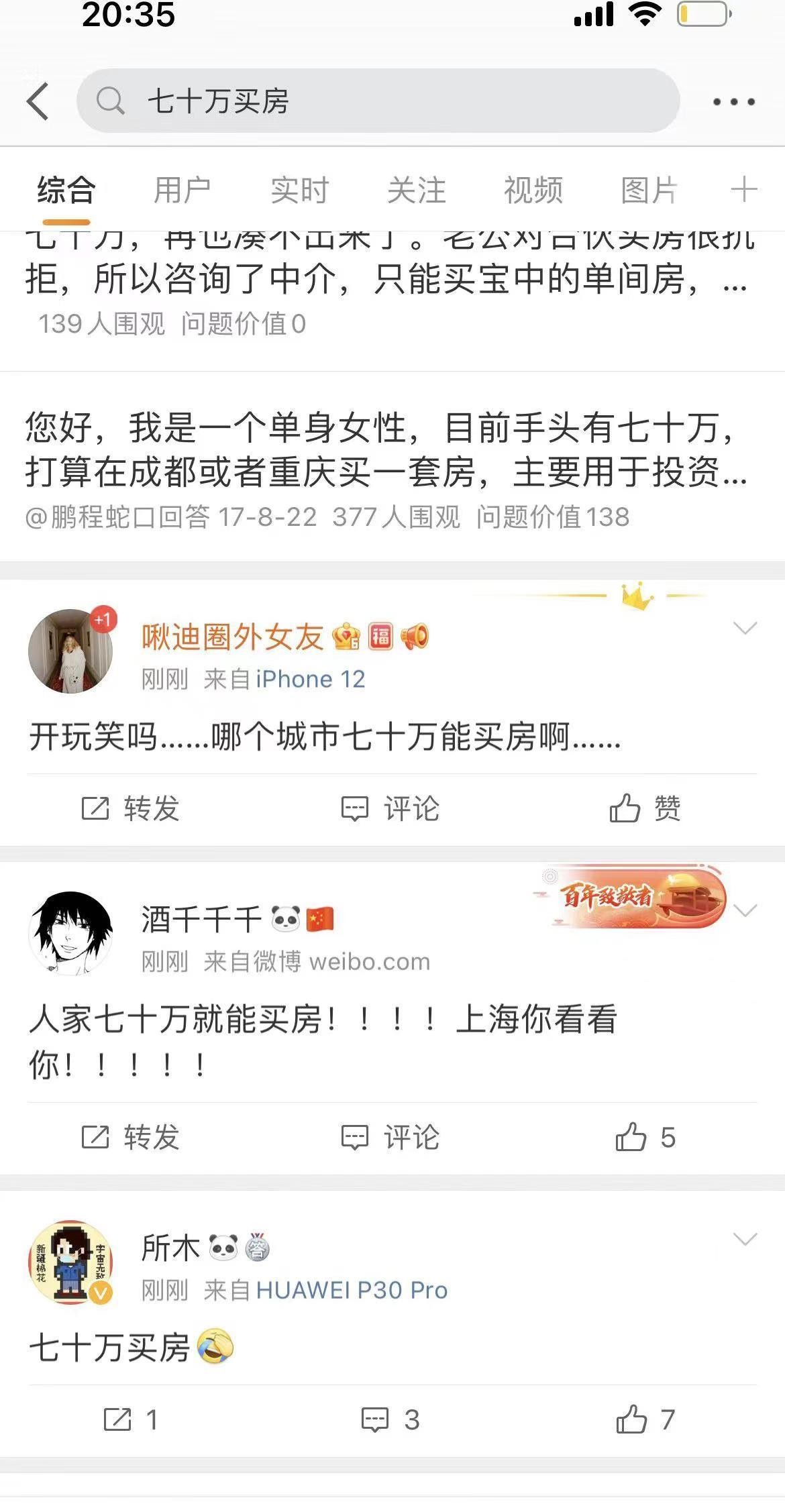The height and width of the screenshot is (1512, 785).
Task: Show results under the 图片 tab
Action: pyautogui.click(x=649, y=190)
